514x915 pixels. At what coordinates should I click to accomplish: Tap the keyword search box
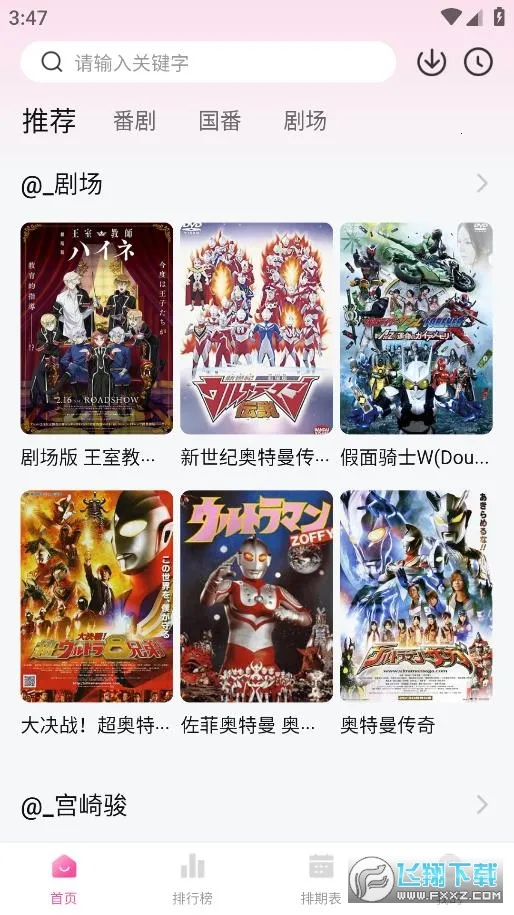click(x=208, y=62)
